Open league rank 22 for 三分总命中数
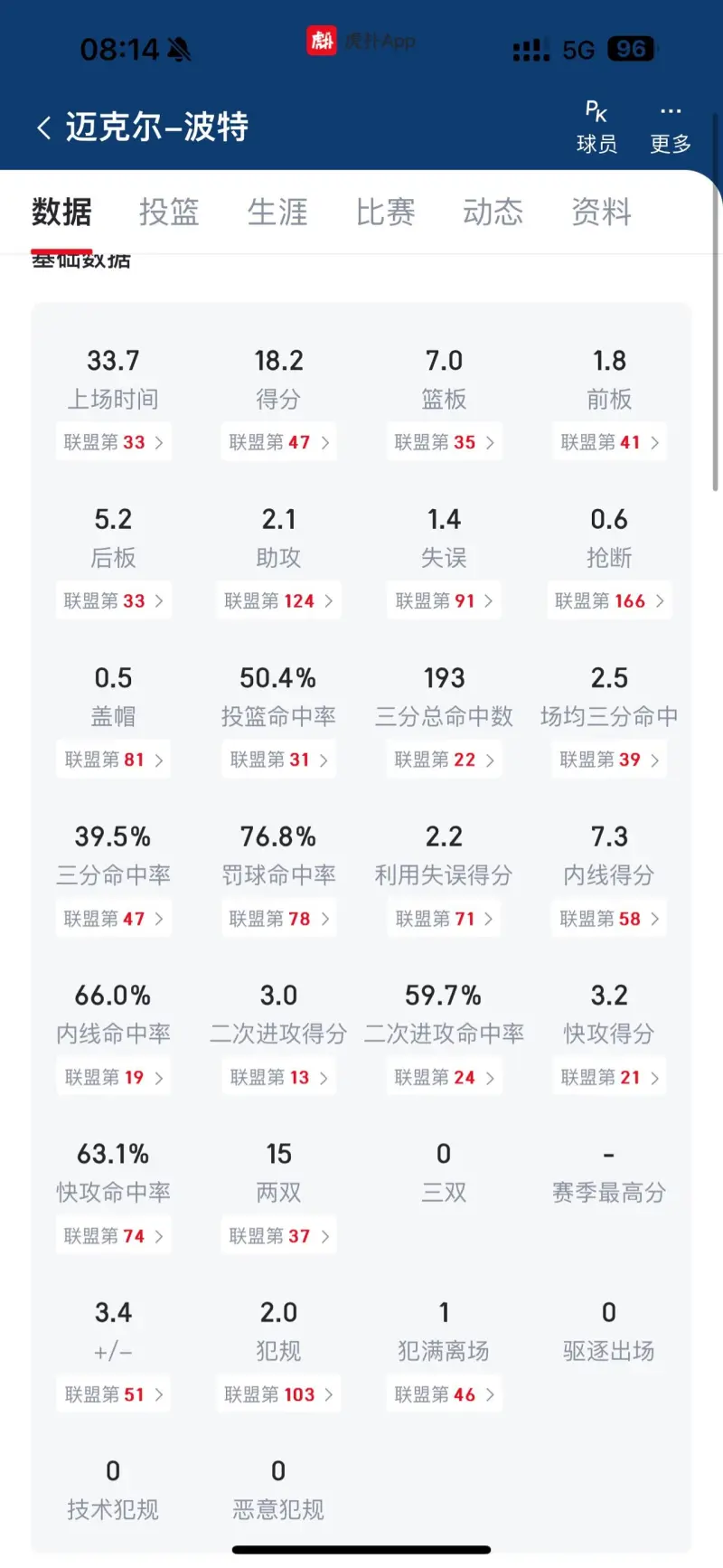723x1568 pixels. click(444, 760)
